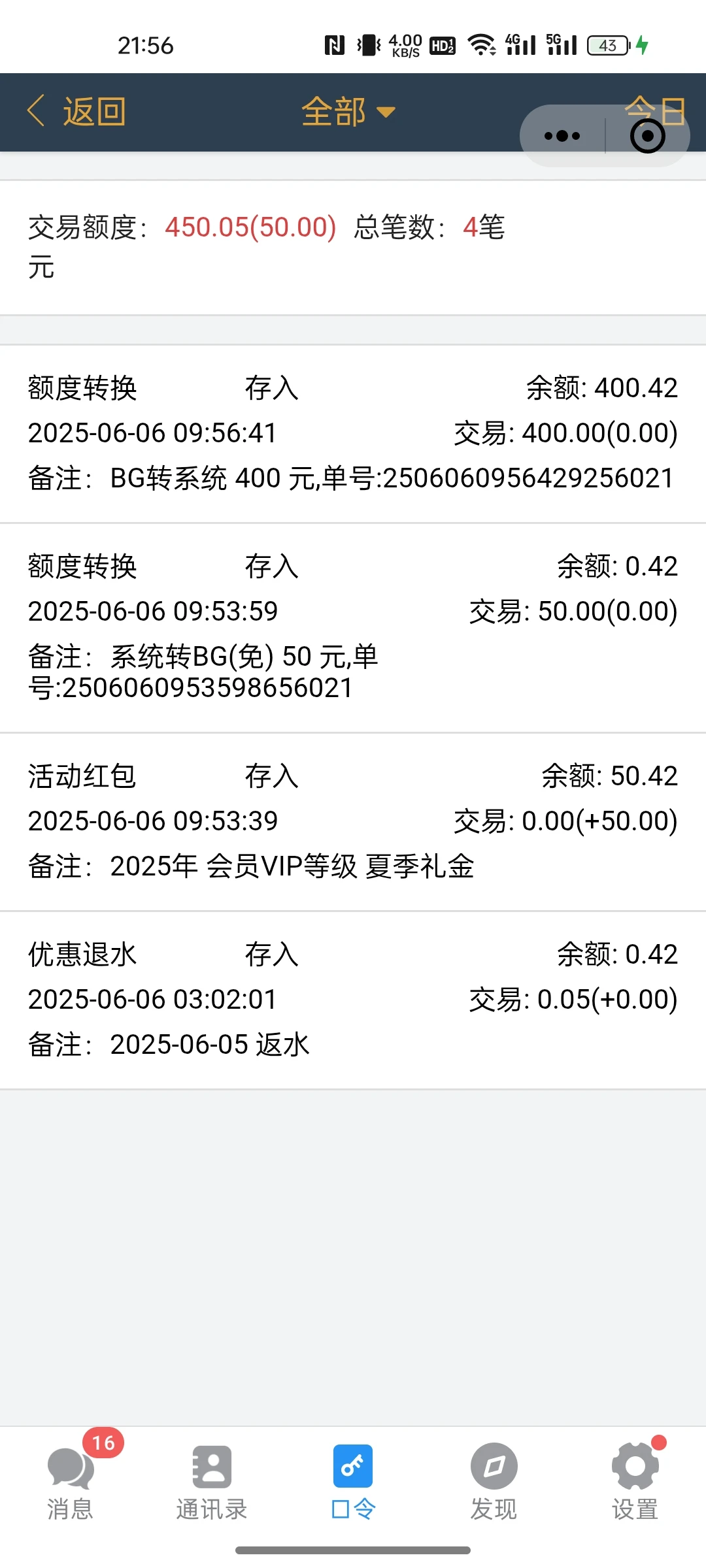Open the 设置 settings gear icon
Viewport: 706px width, 1568px height.
pos(634,1467)
